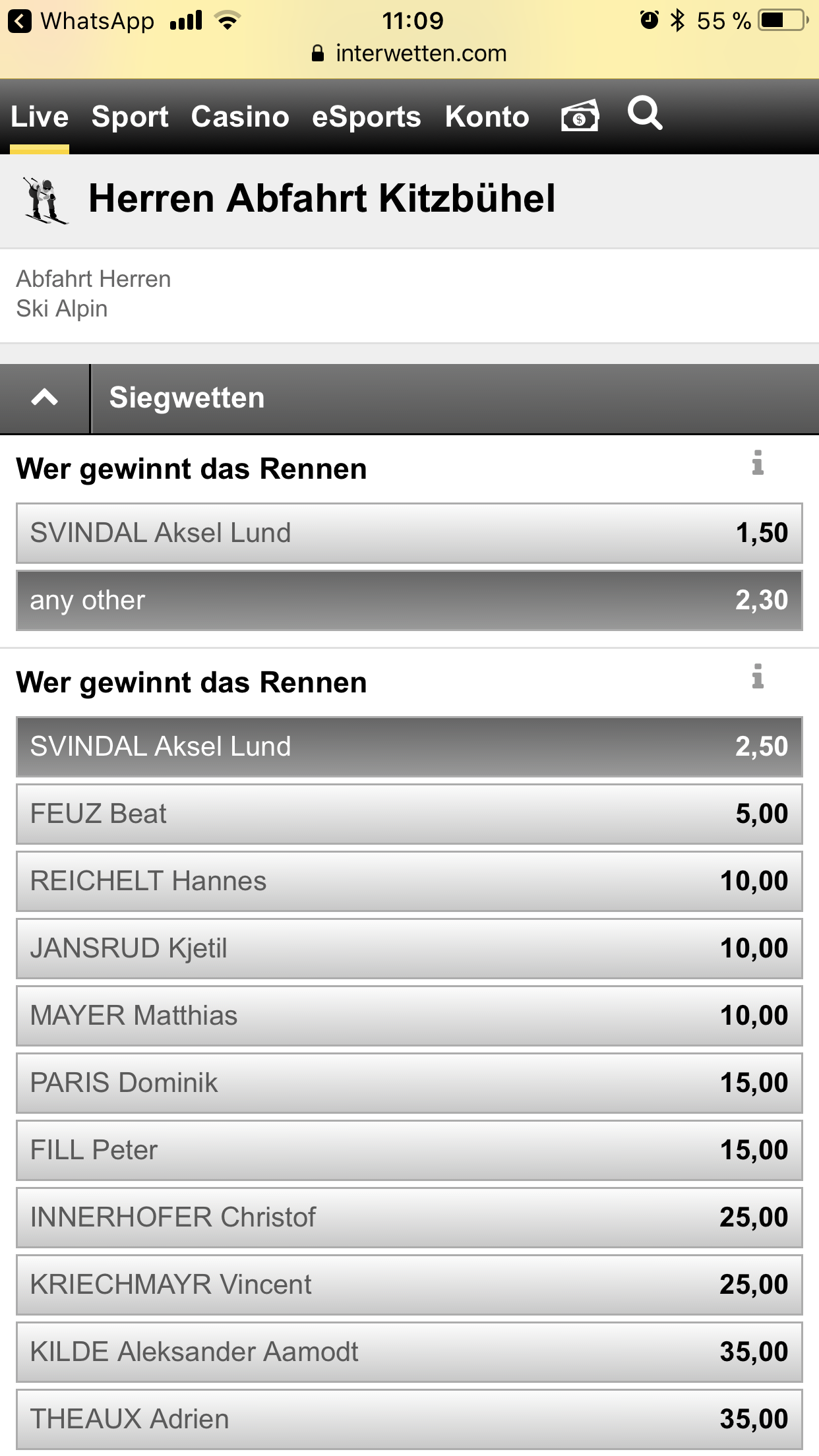
Task: Pick SVINDAL Aksel Lund at odds 1,50
Action: point(409,533)
